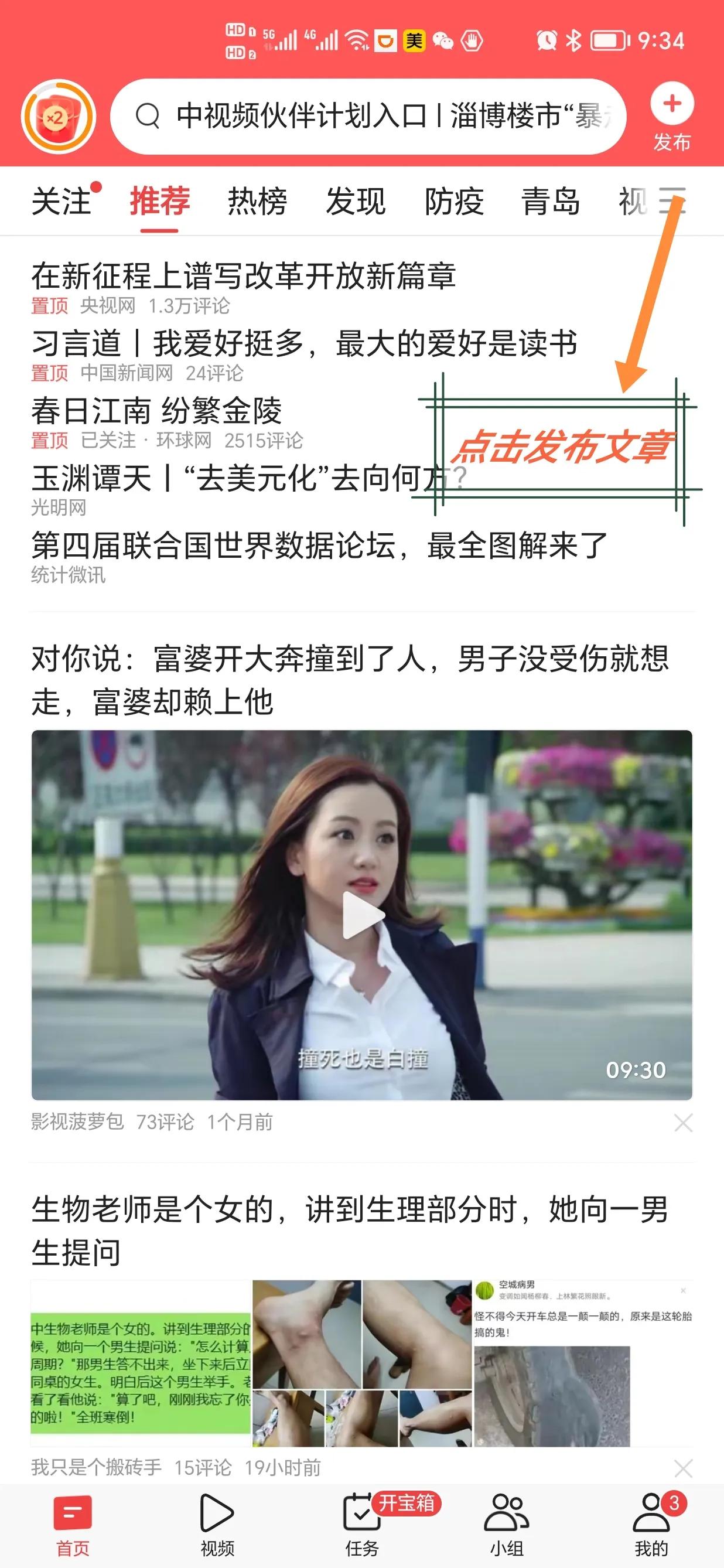Switch to the 热榜 tab
The height and width of the screenshot is (1568, 724).
point(258,203)
